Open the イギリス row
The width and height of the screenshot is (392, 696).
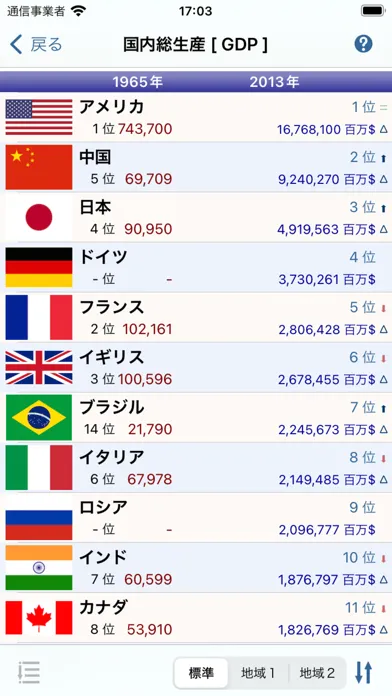coord(196,368)
